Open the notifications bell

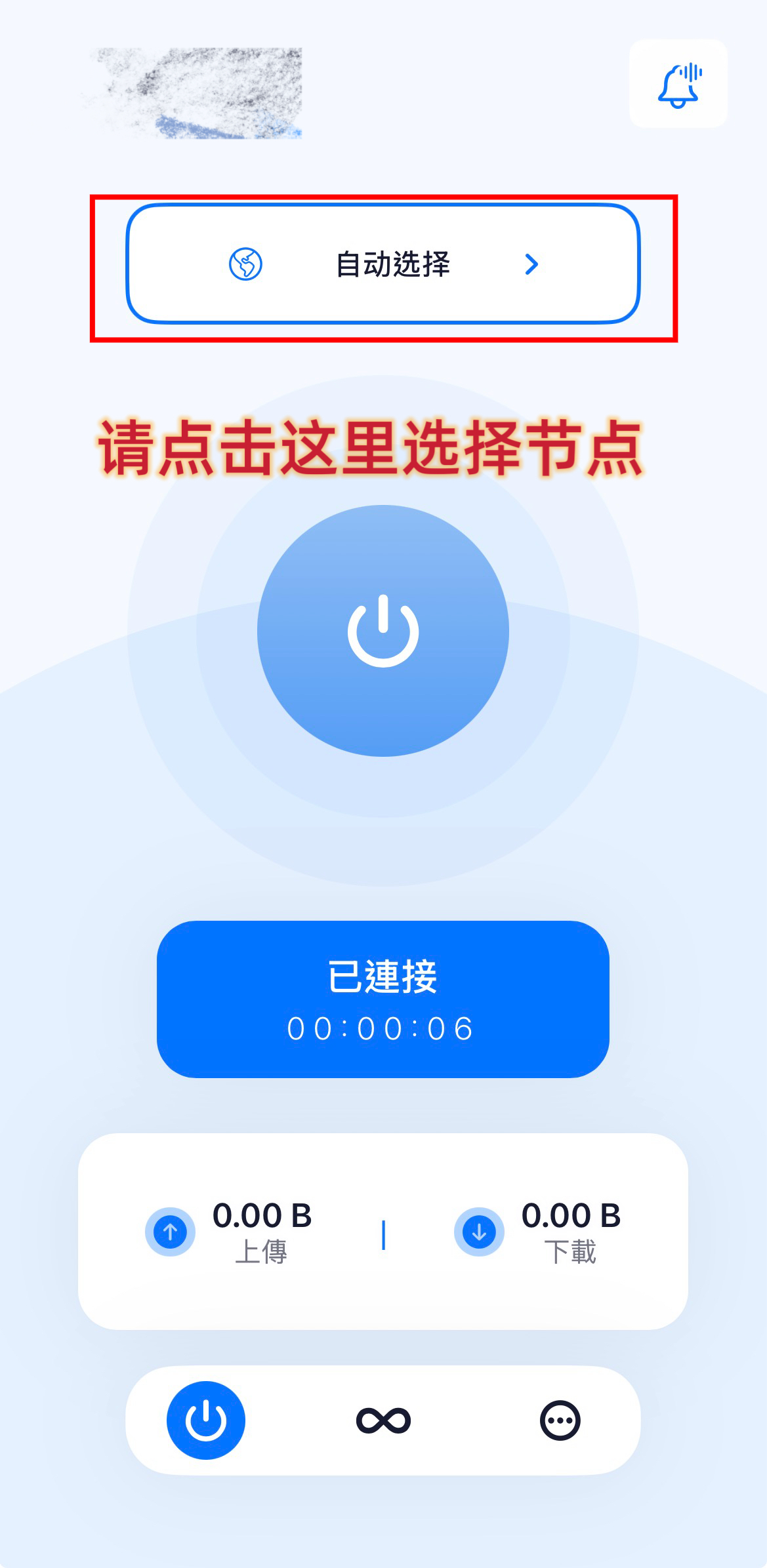coord(678,84)
